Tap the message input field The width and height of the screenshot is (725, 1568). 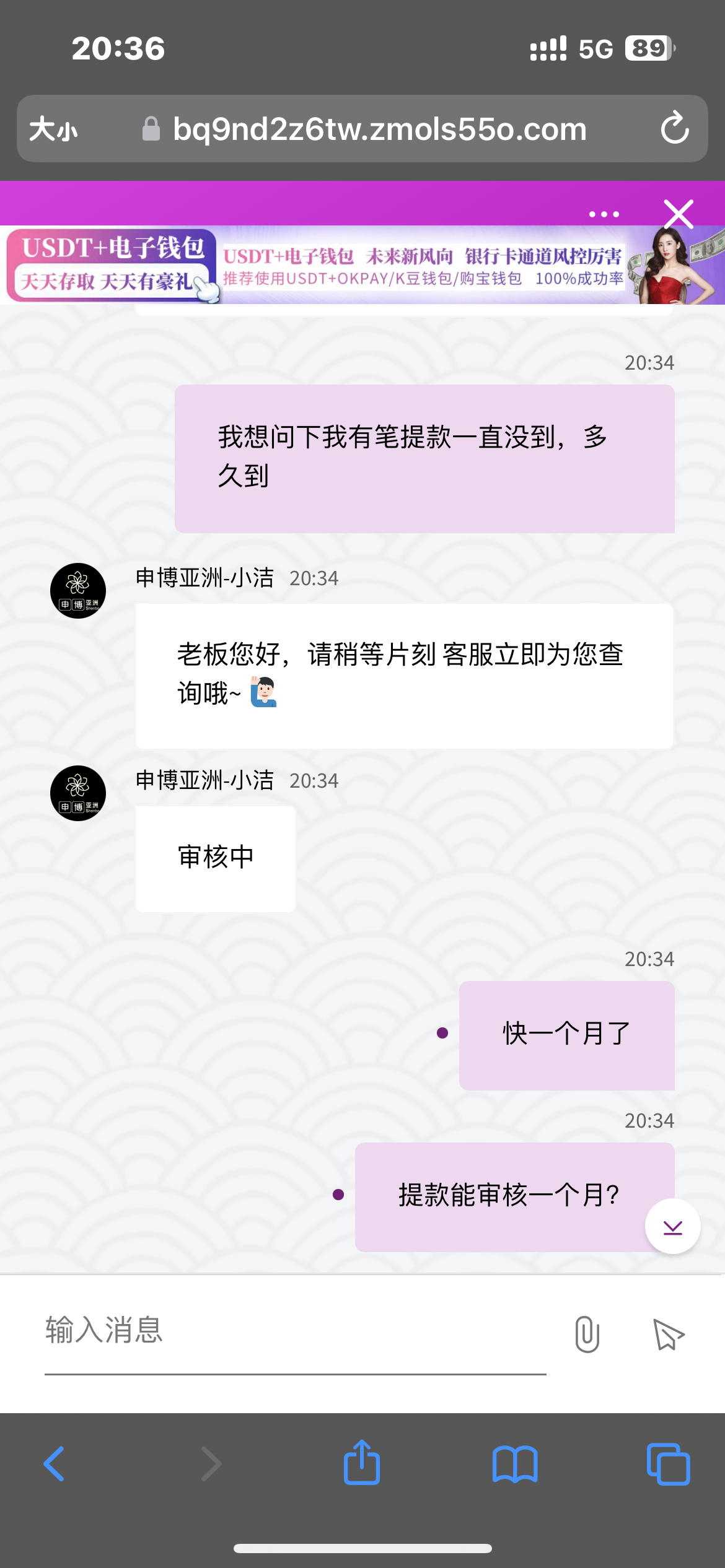[x=295, y=1331]
